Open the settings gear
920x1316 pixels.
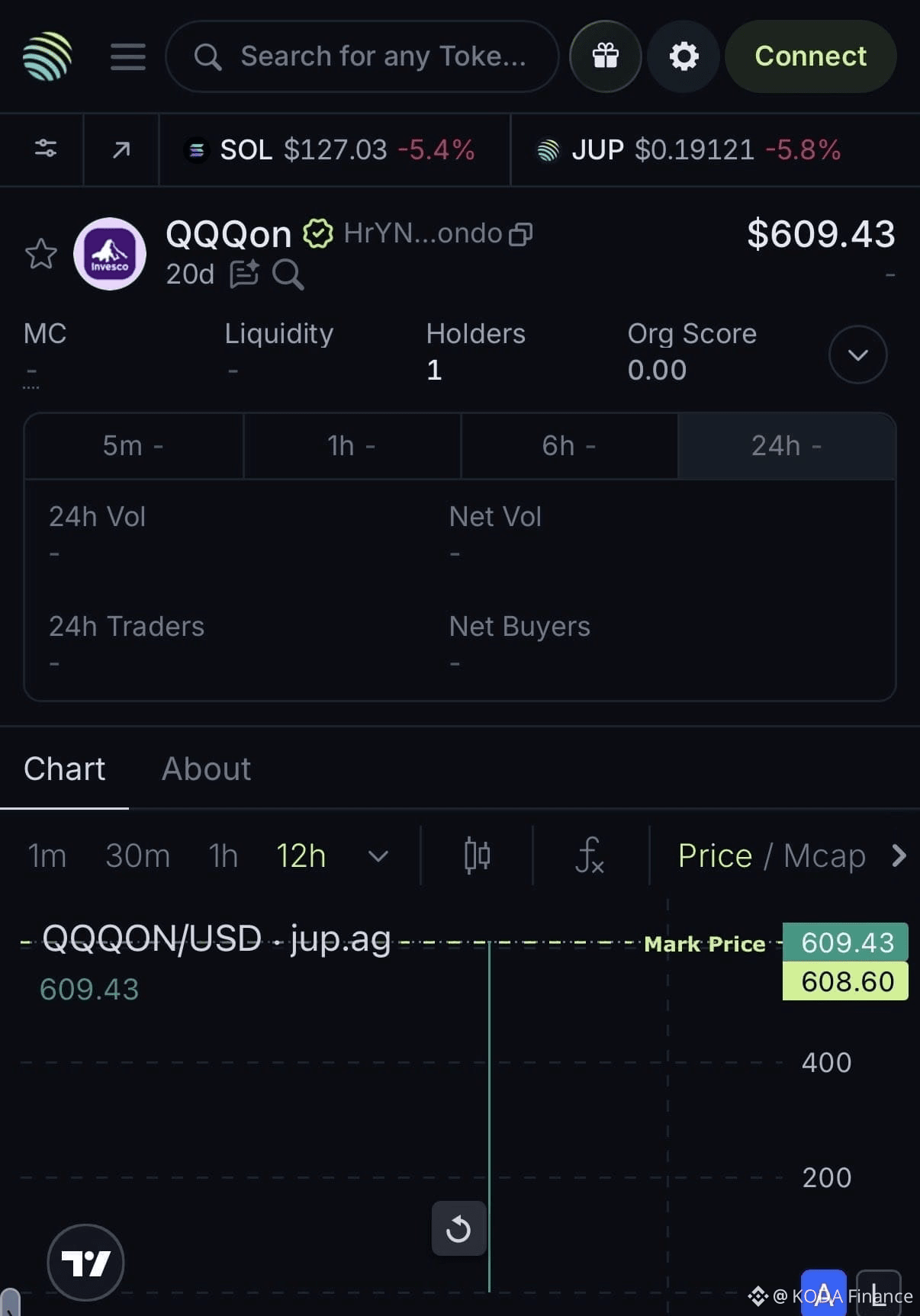point(683,56)
